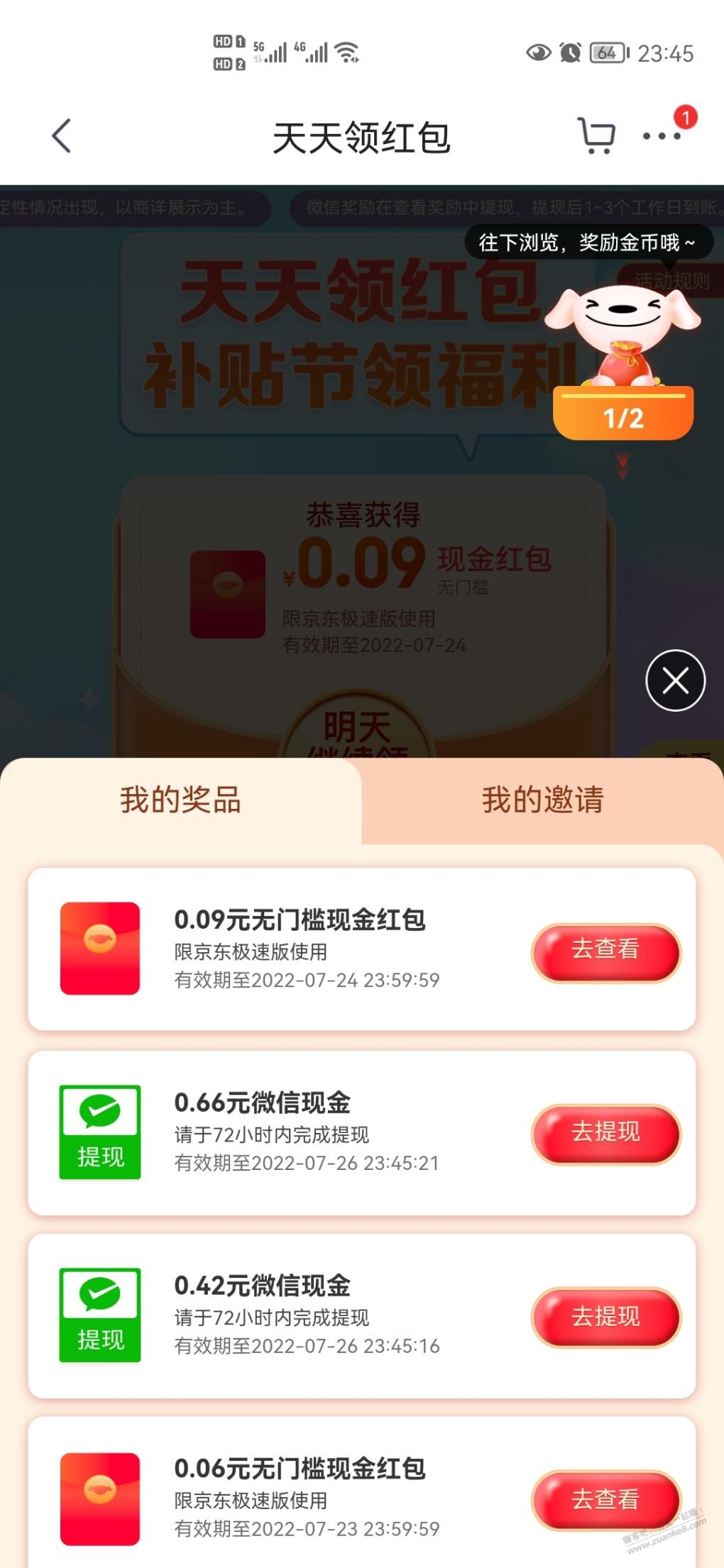
Task: View the 0.06元无门槛现金红包
Action: click(x=605, y=1499)
